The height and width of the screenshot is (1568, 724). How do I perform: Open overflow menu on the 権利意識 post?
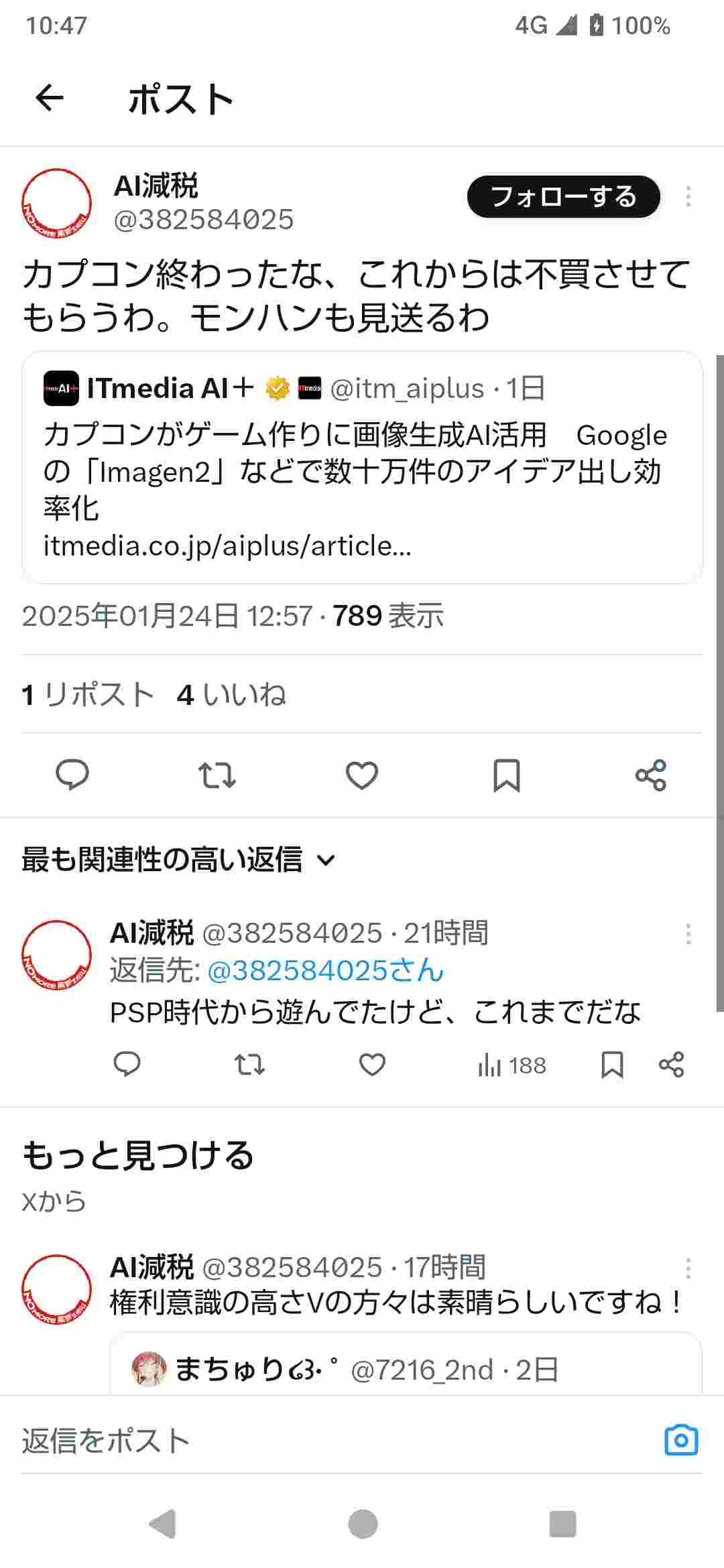(688, 1268)
